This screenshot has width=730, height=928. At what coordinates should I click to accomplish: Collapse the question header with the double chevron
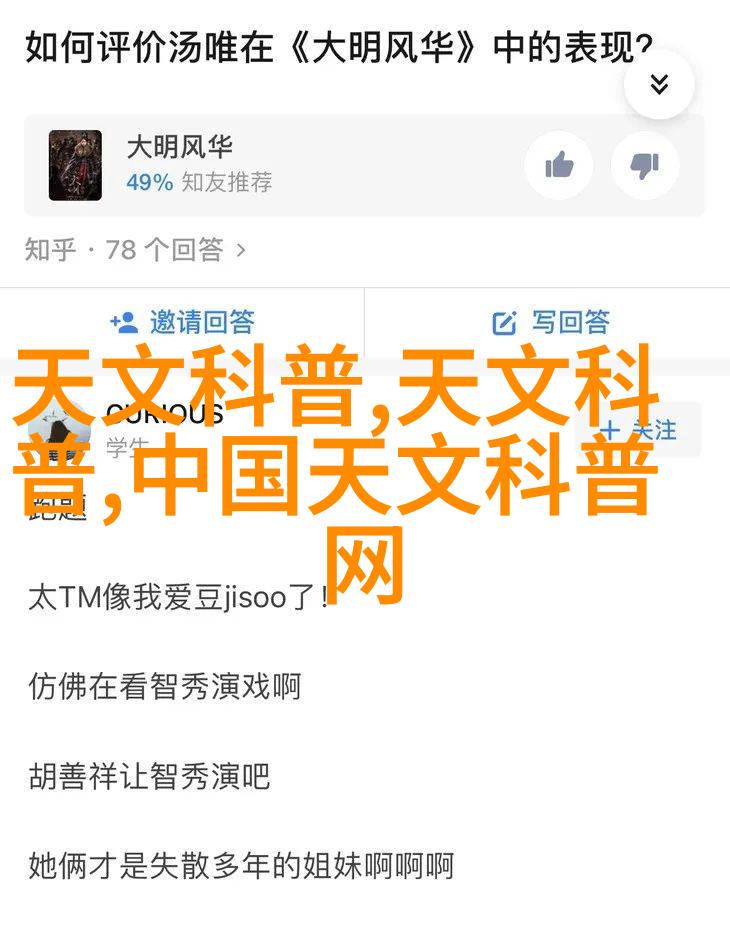pyautogui.click(x=658, y=84)
